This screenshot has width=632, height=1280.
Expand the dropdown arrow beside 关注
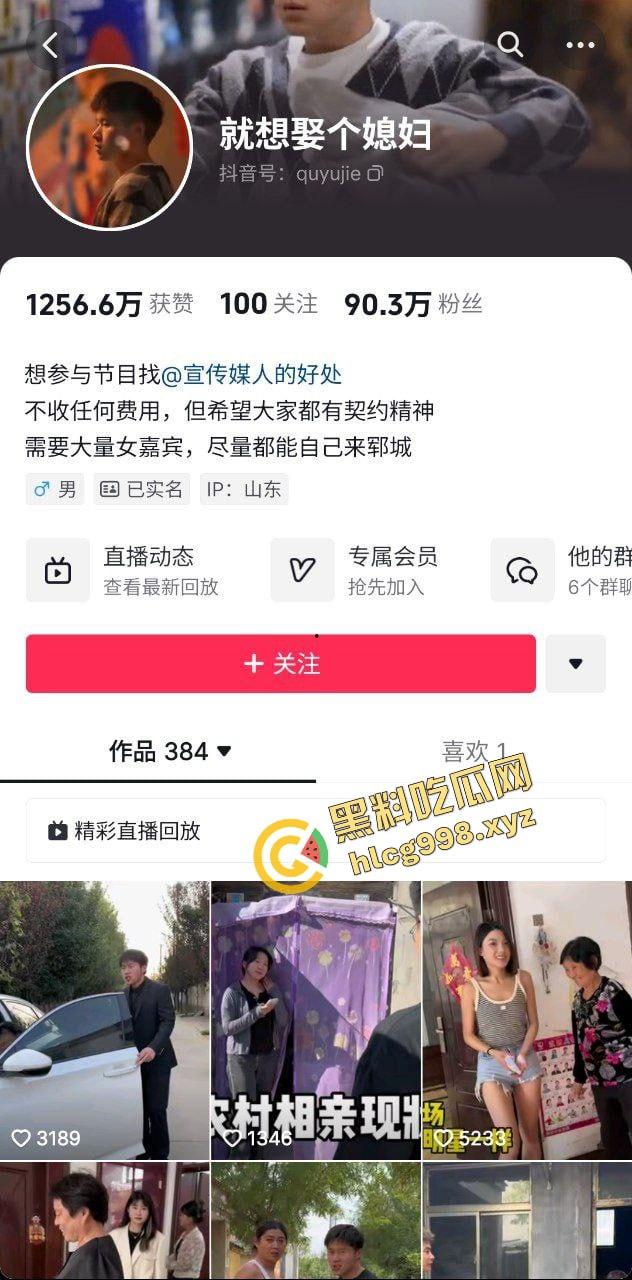(575, 664)
